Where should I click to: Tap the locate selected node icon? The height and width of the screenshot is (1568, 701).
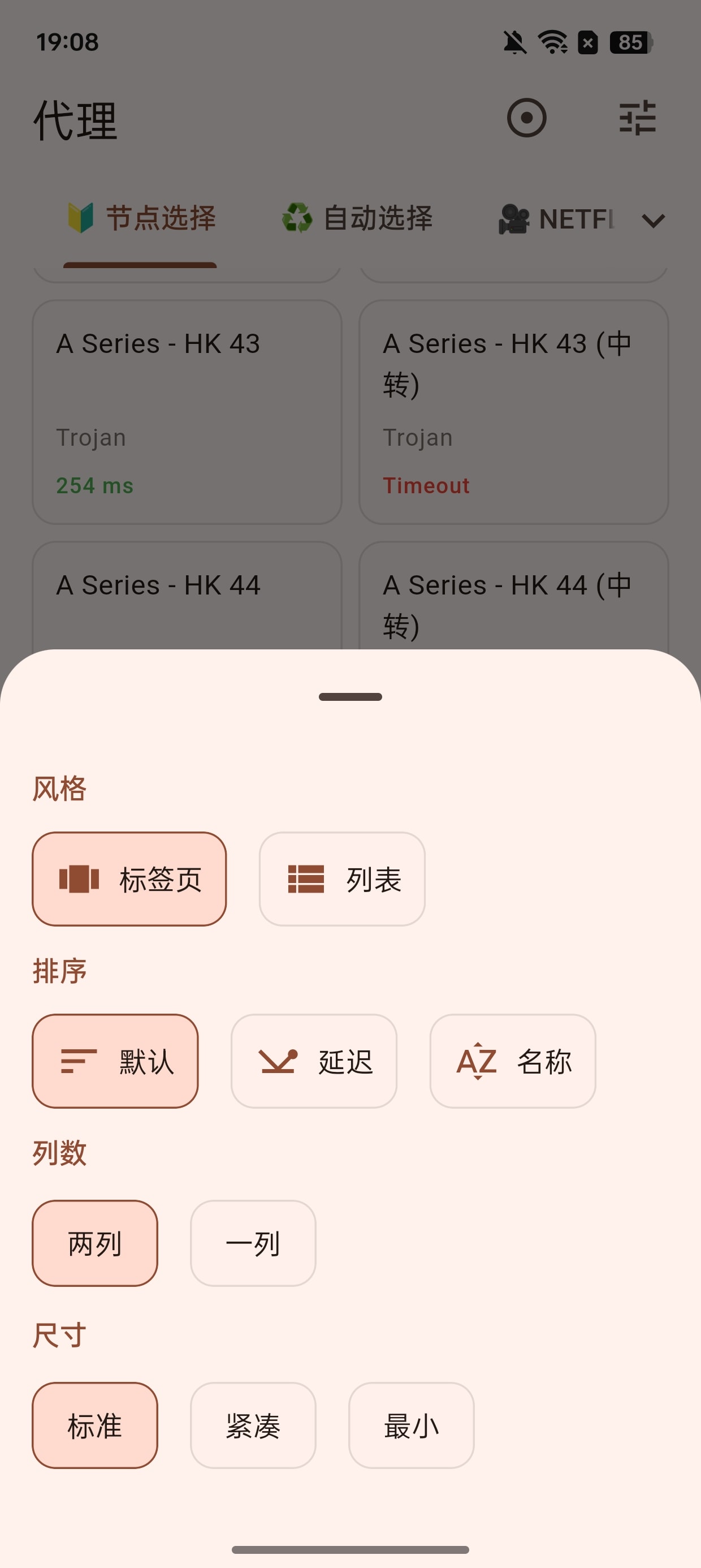coord(526,118)
